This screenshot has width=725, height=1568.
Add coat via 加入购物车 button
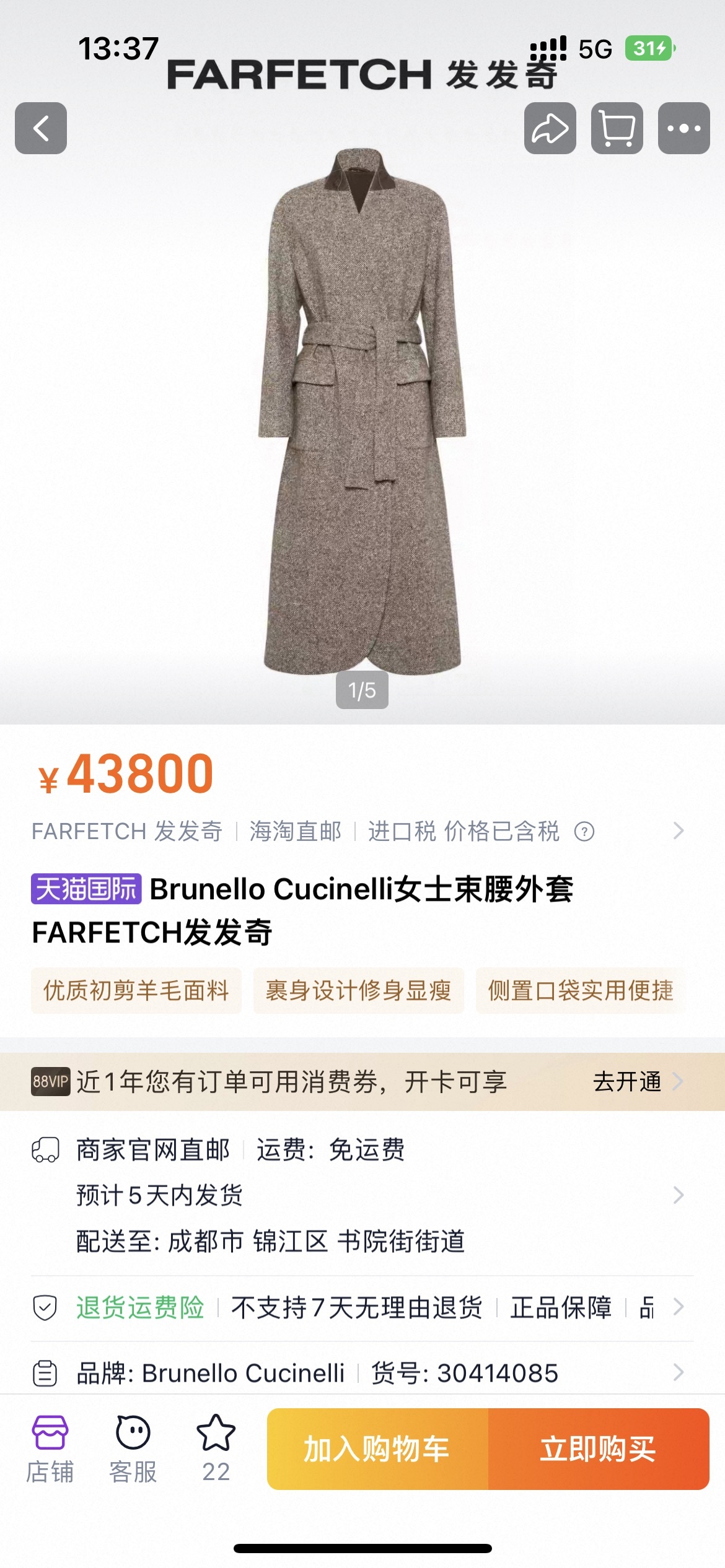point(377,1449)
